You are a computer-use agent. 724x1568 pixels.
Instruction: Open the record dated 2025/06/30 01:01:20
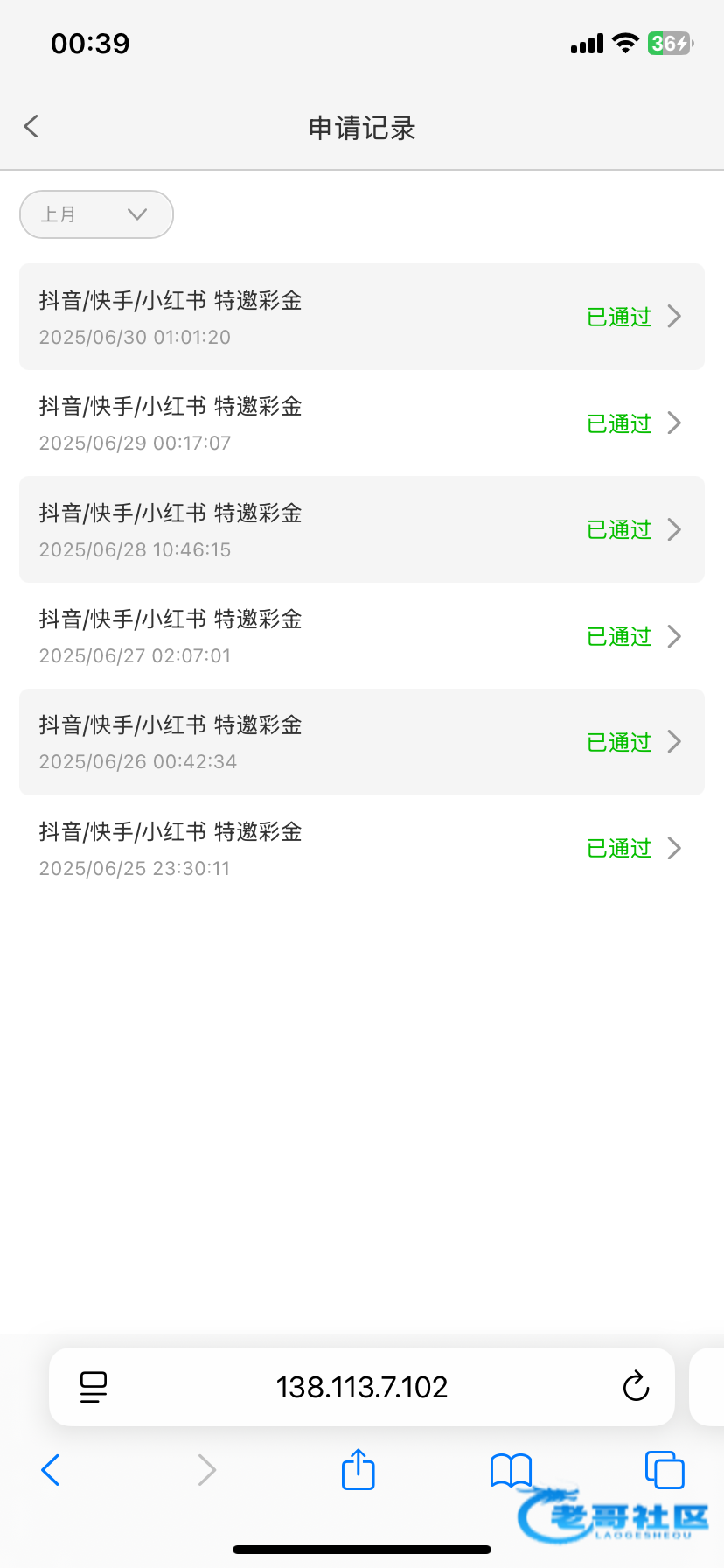point(362,317)
